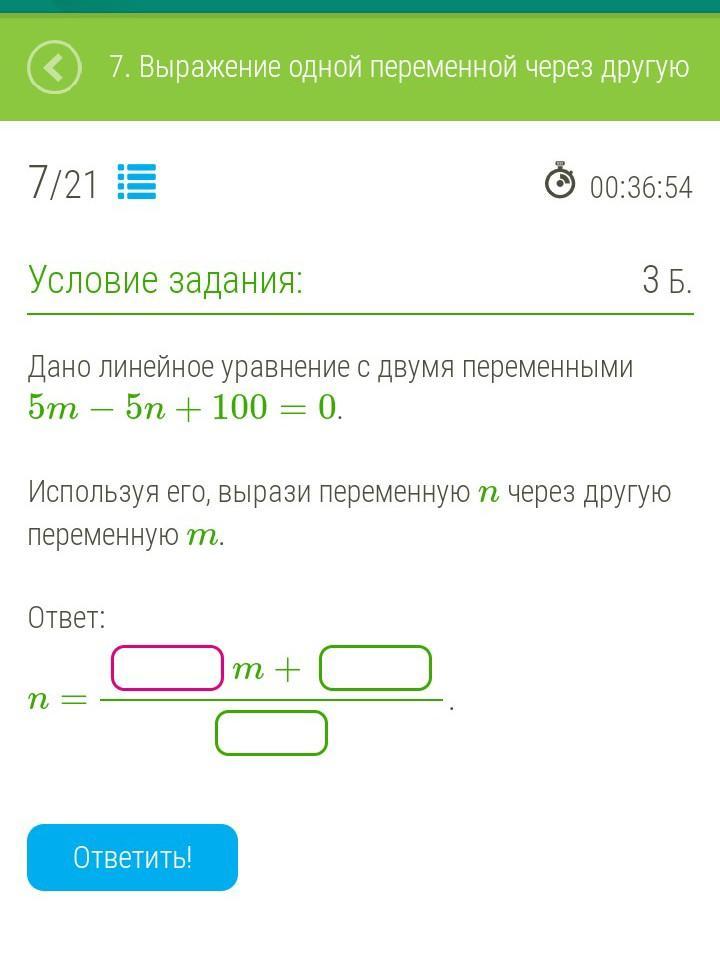Submit answer with Ответить! button
Image resolution: width=720 pixels, height=969 pixels.
point(132,857)
